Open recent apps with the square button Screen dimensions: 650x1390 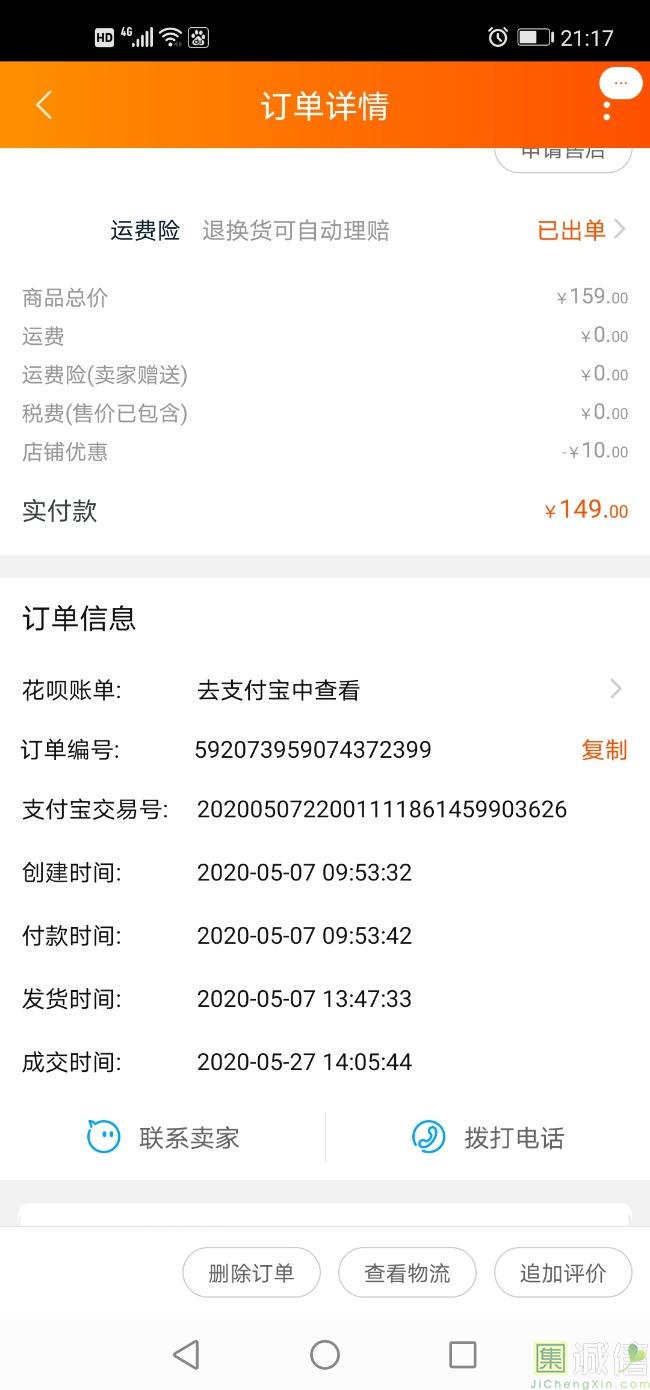pos(463,1355)
